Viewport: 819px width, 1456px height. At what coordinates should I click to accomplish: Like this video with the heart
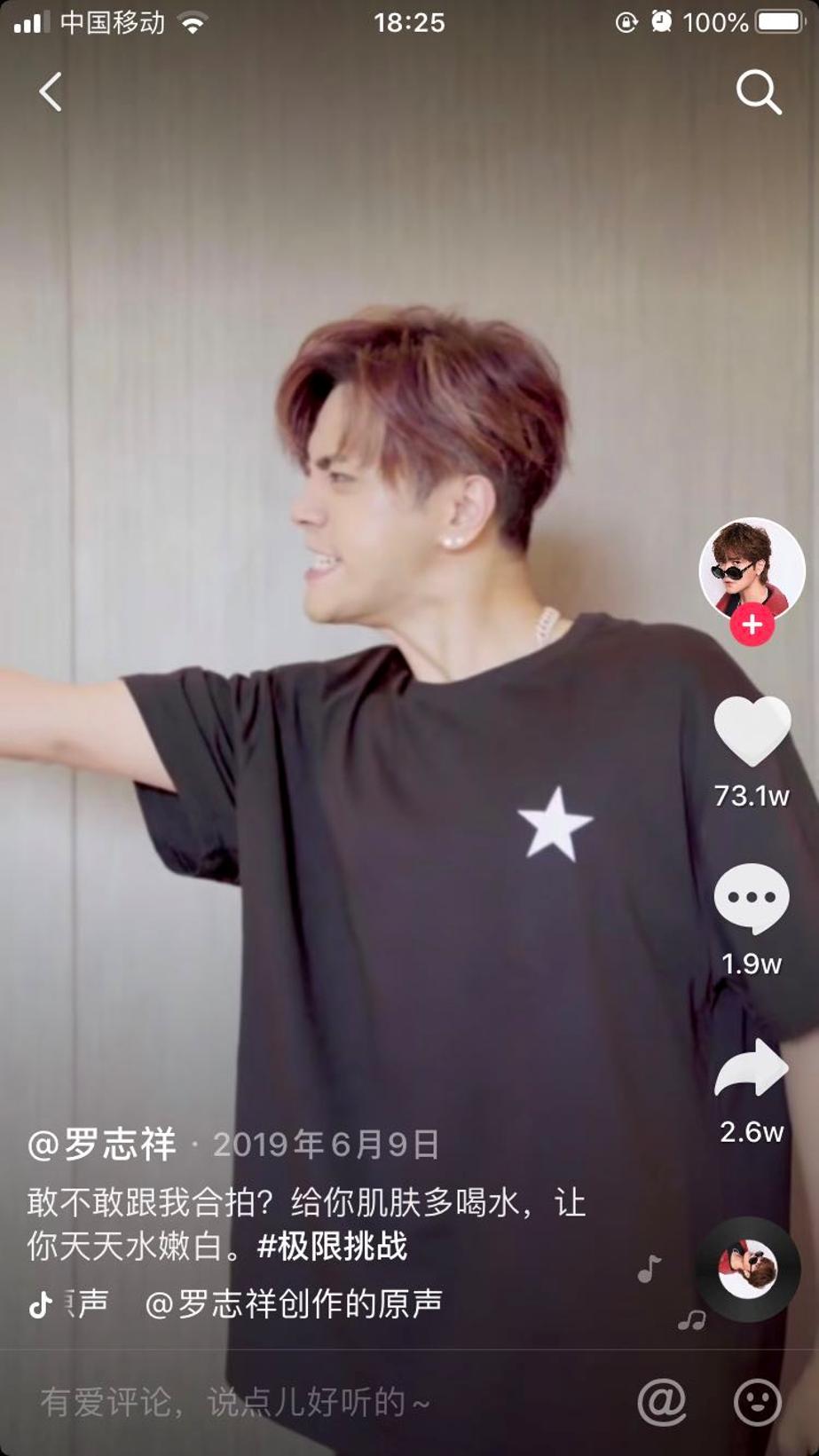(752, 731)
